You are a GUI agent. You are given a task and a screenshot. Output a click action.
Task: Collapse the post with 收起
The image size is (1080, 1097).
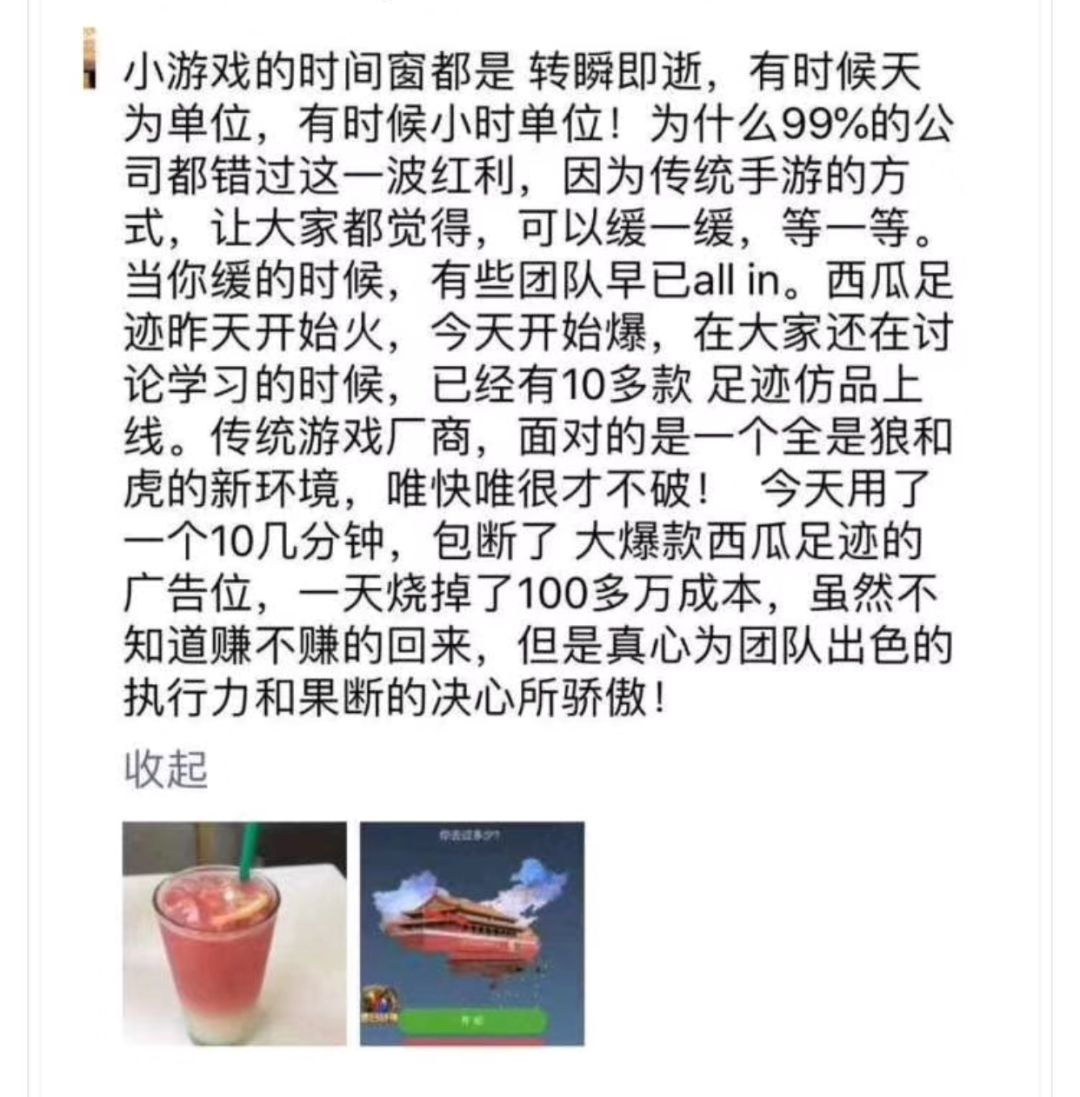click(x=165, y=769)
